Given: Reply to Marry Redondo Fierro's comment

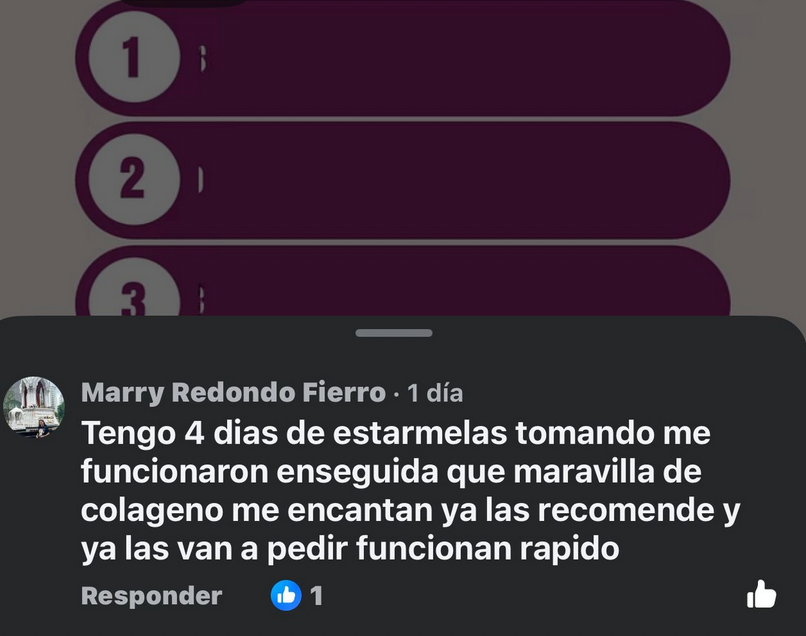Looking at the screenshot, I should 151,596.
